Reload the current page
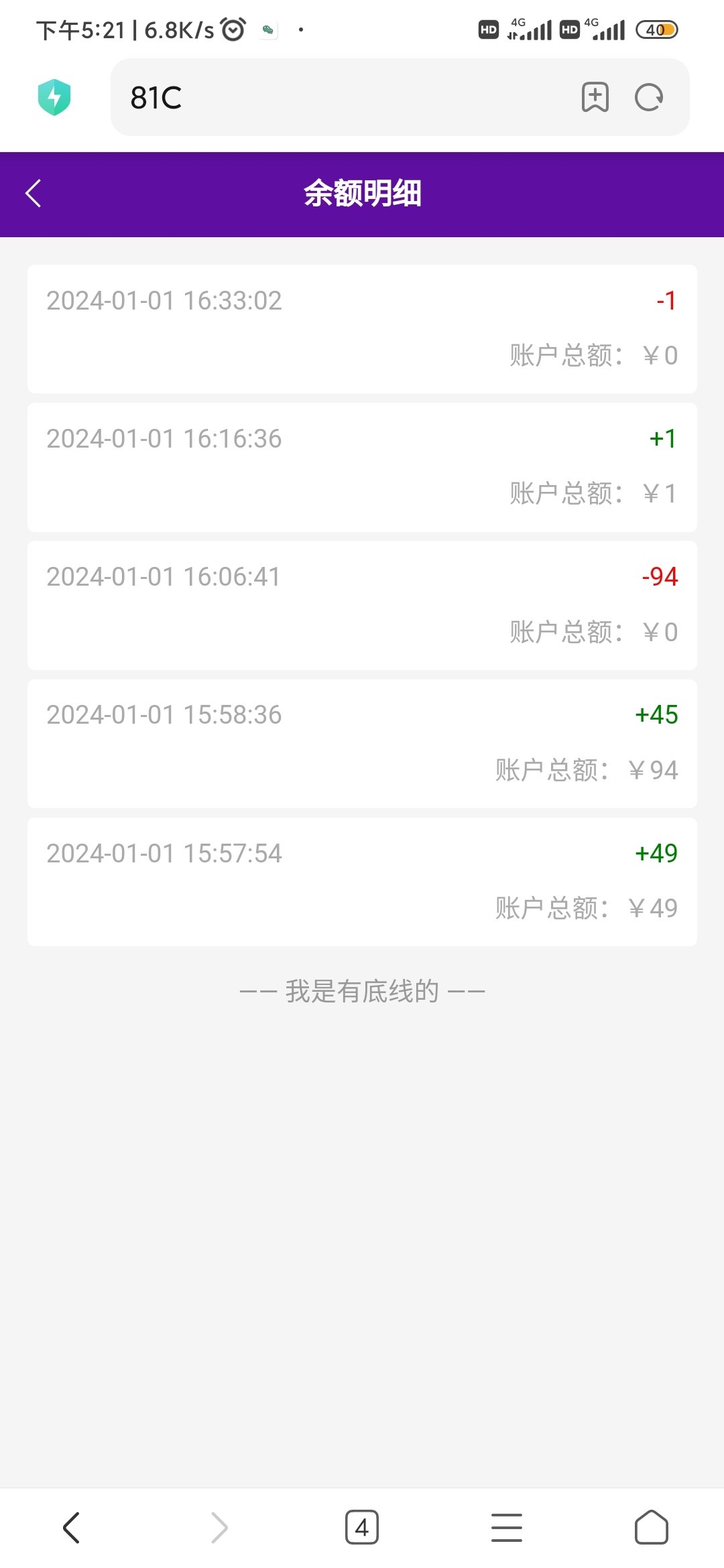 point(648,98)
